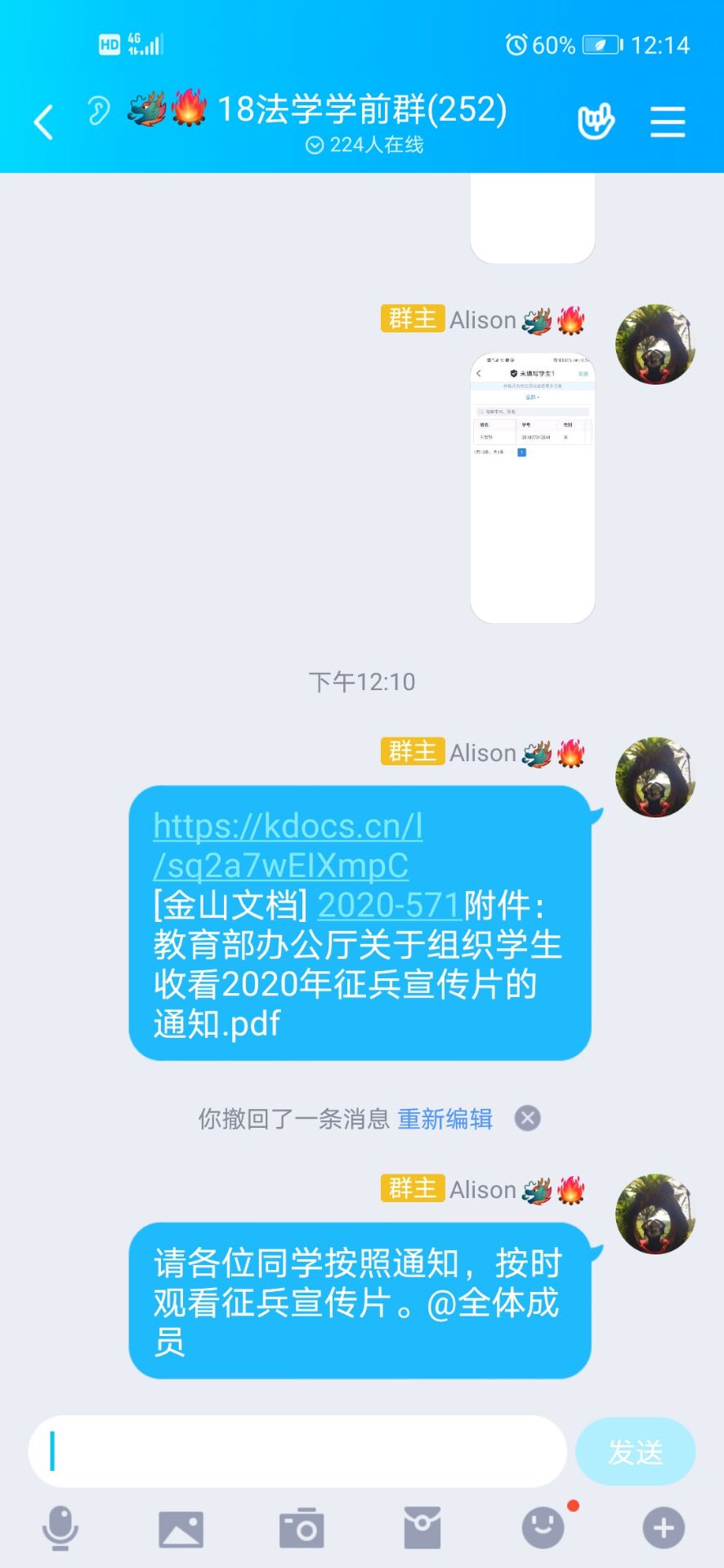
Task: View the screenshot image sent by Alison
Action: pyautogui.click(x=532, y=488)
